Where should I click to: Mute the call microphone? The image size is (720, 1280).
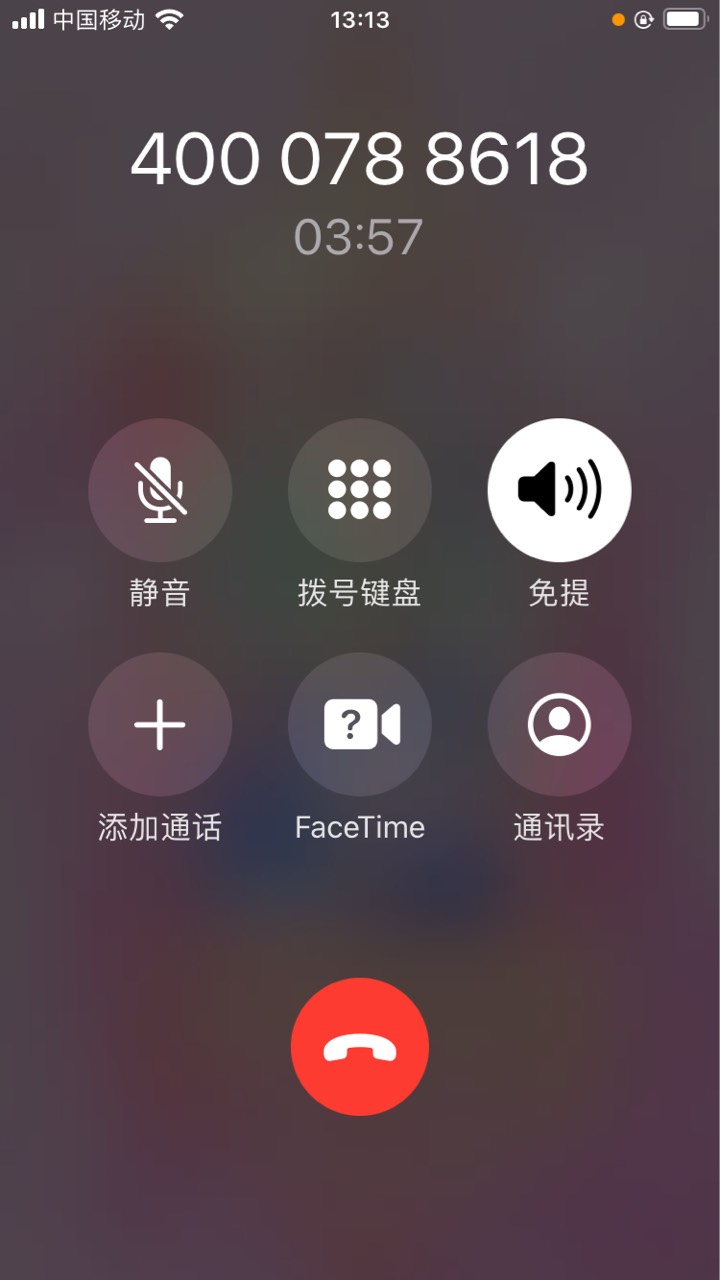pos(160,490)
